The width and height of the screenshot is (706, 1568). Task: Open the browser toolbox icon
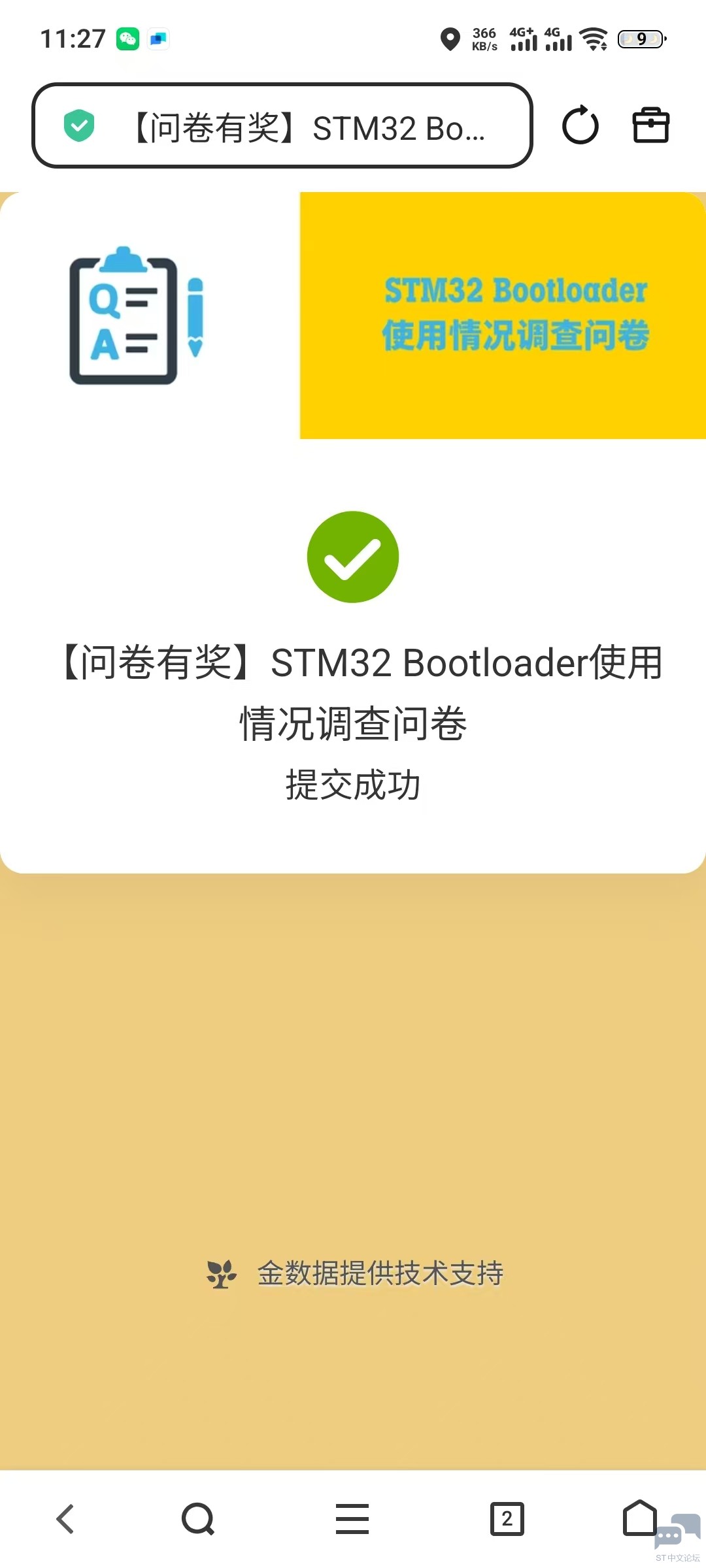point(650,125)
